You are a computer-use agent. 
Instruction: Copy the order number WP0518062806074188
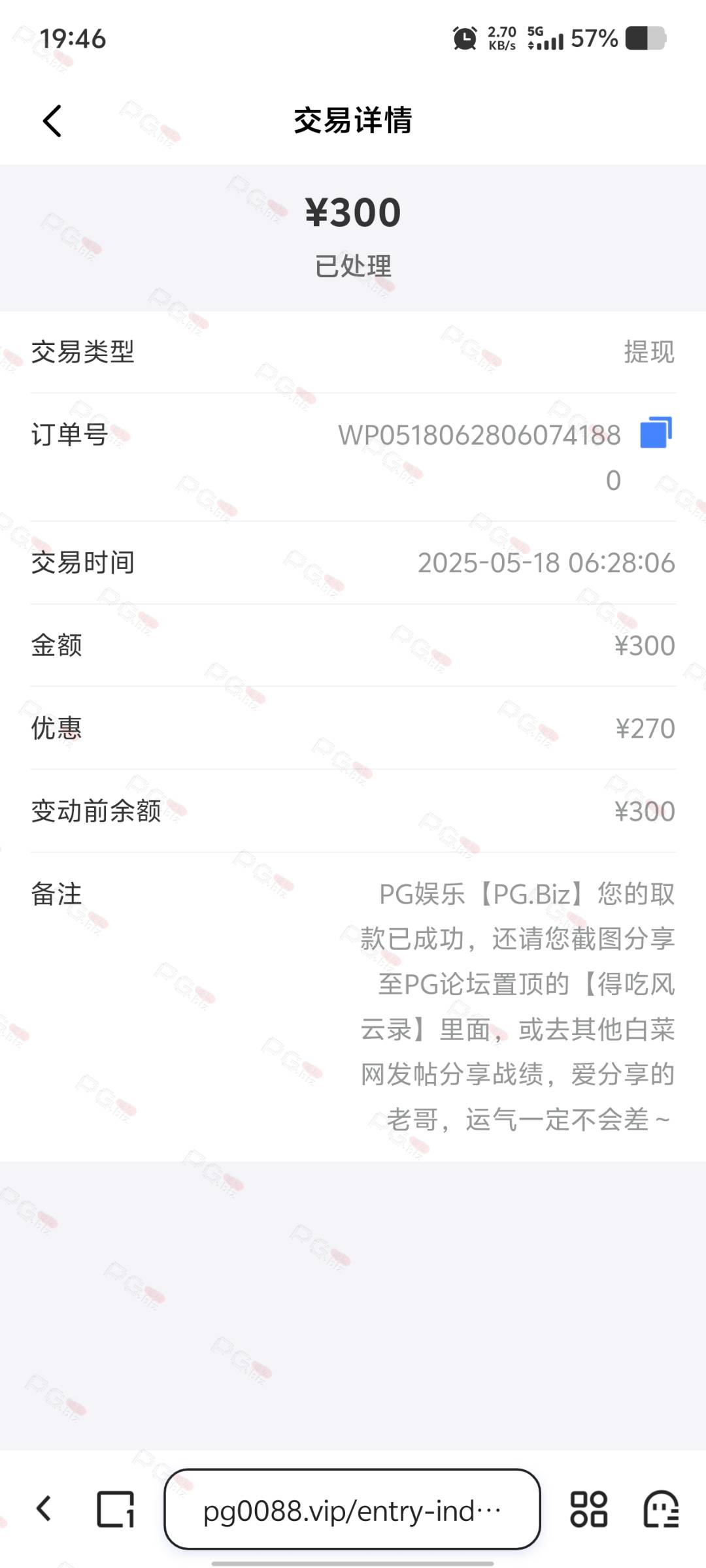pyautogui.click(x=656, y=433)
